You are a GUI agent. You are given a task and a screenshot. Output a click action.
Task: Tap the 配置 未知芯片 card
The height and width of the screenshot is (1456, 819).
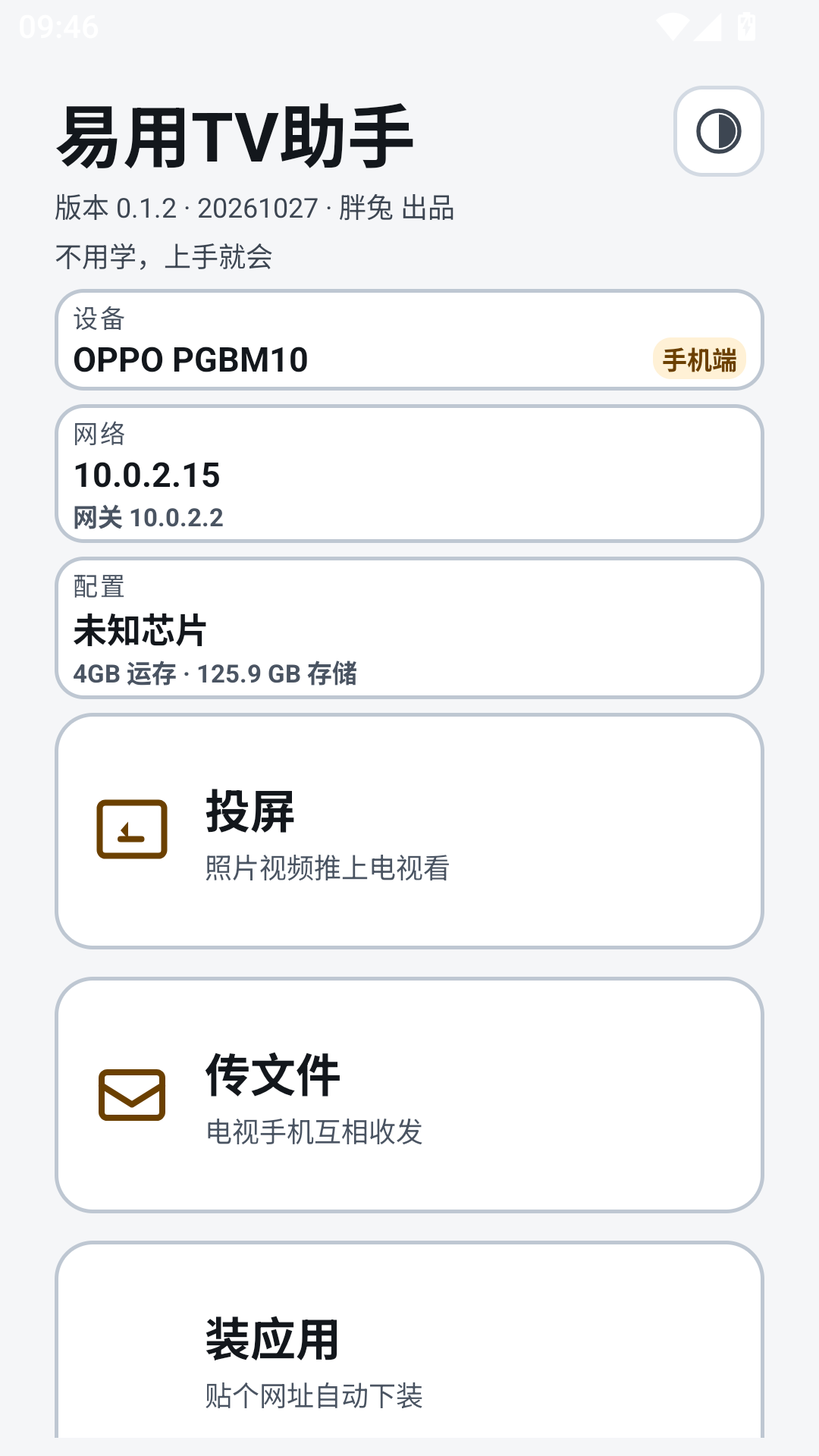pyautogui.click(x=409, y=628)
